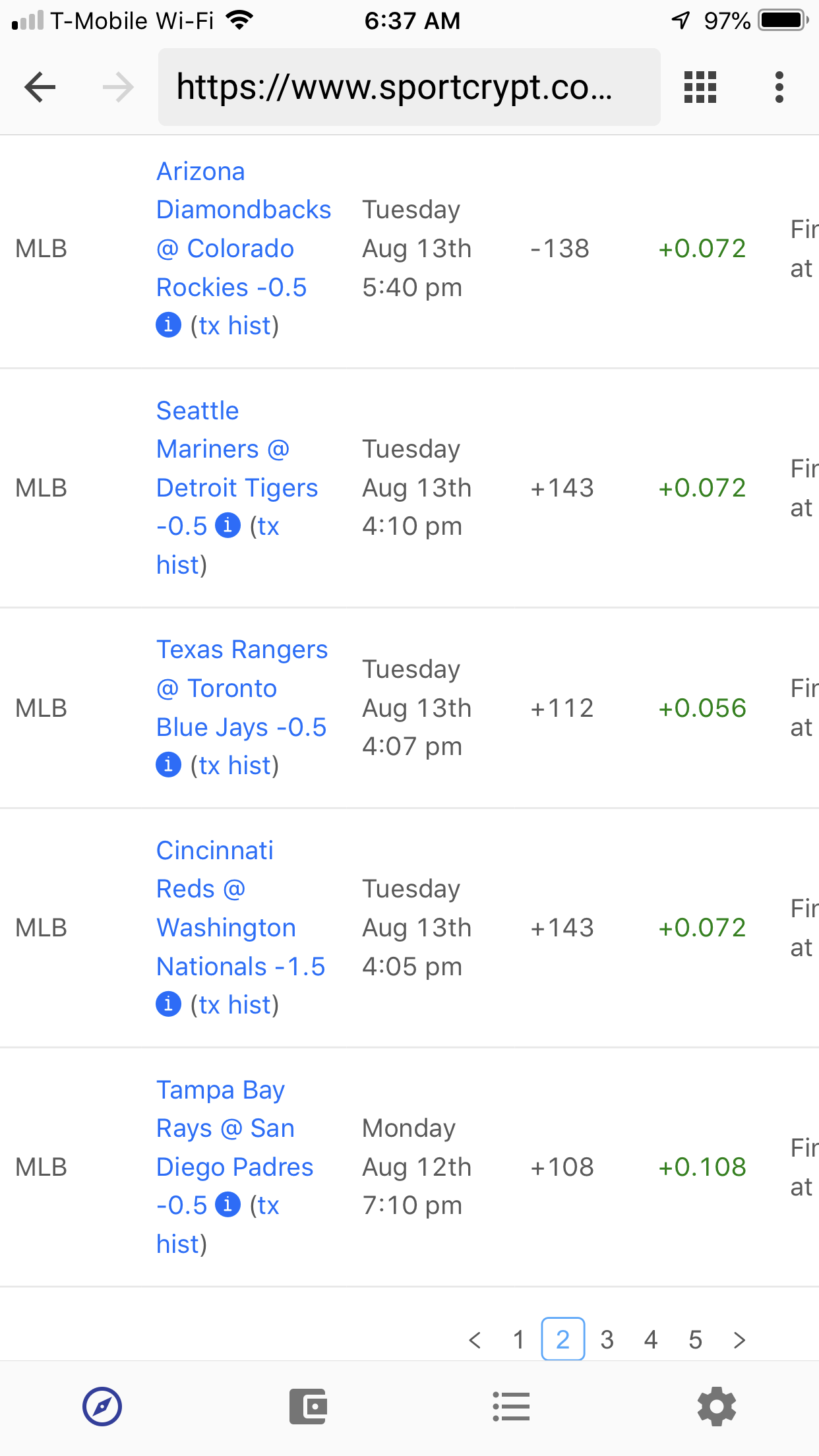819x1456 pixels.
Task: Go to page 1 of results
Action: pos(518,1339)
